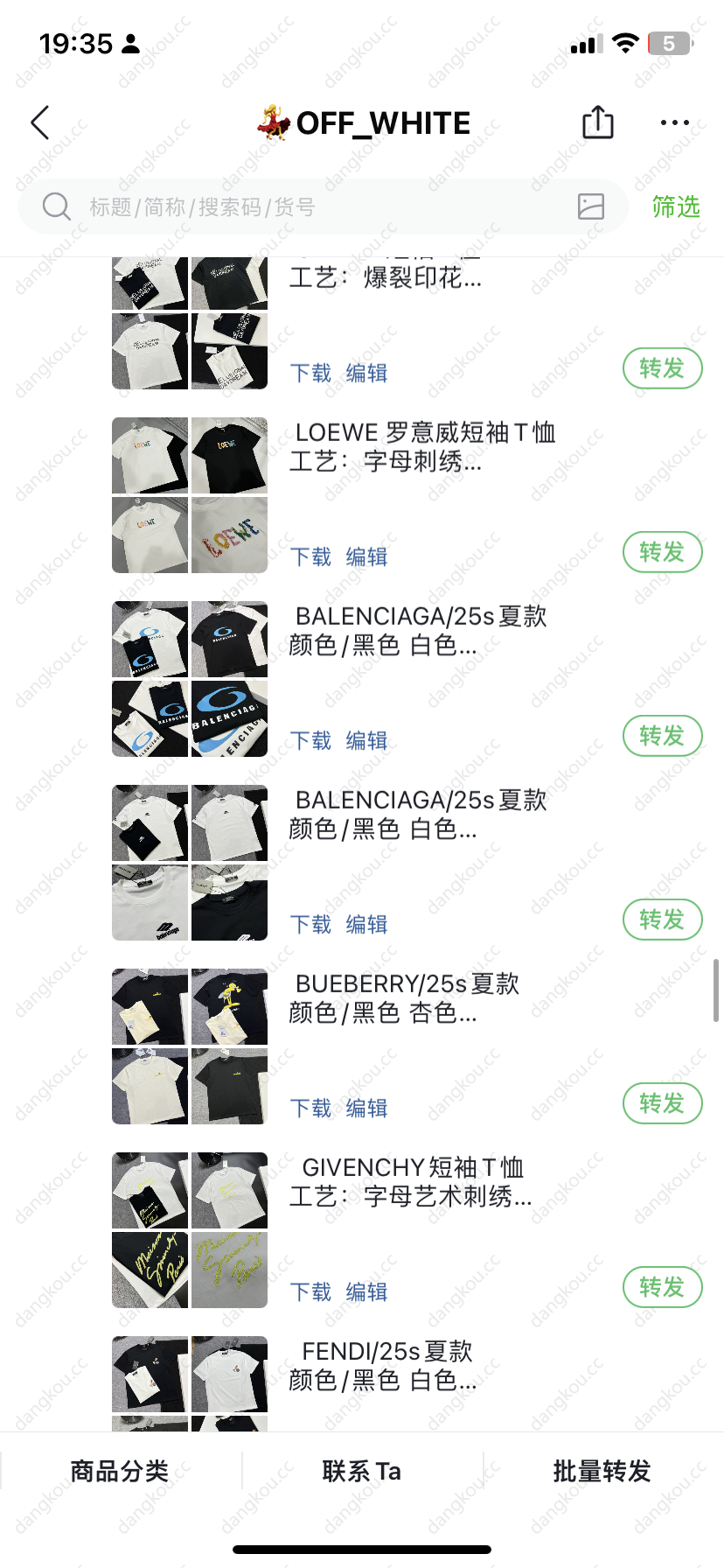Download the GIVENCHY 短袖T恤 images
724x1568 pixels.
pyautogui.click(x=310, y=1292)
